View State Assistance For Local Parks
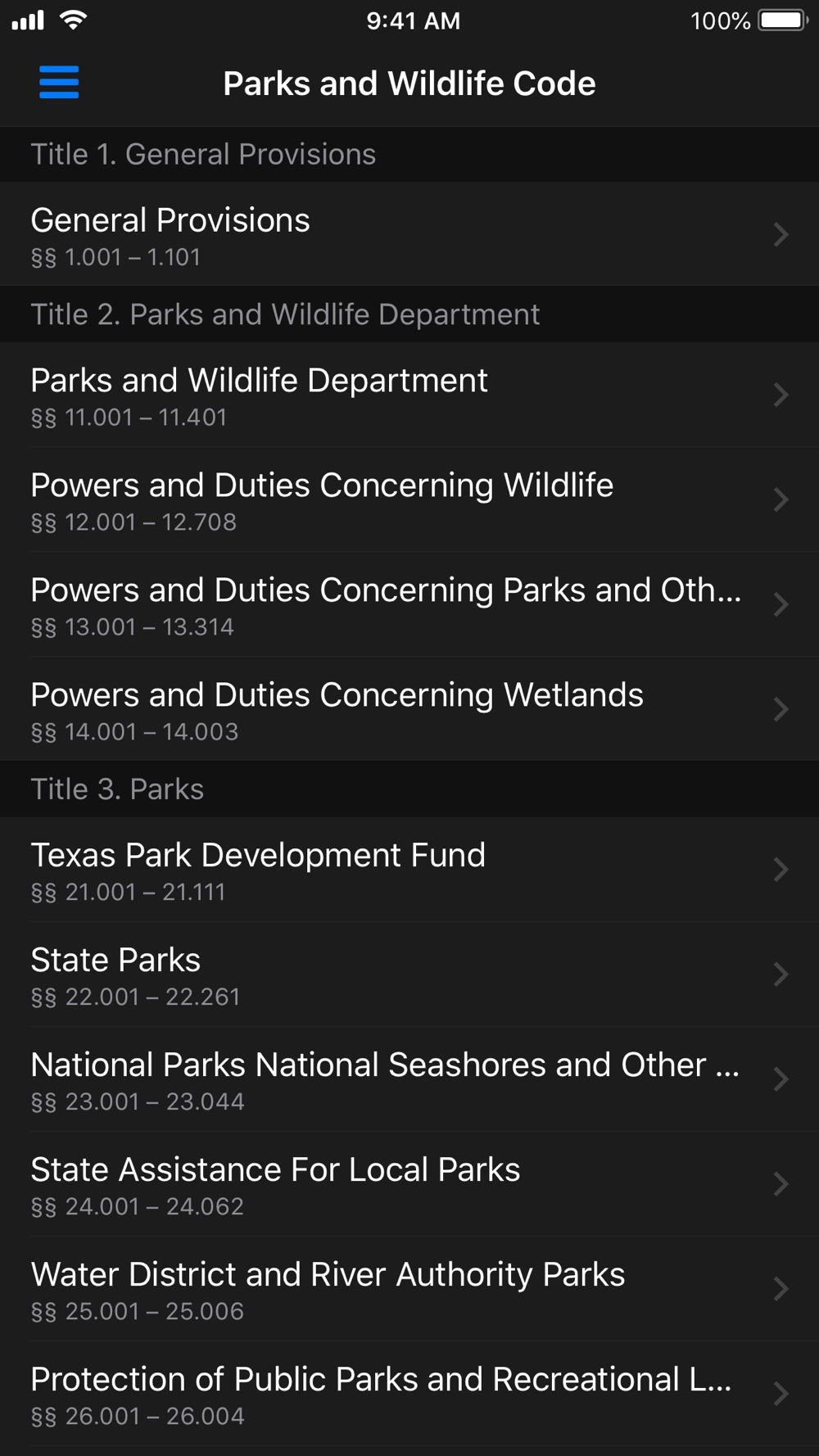Image resolution: width=819 pixels, height=1456 pixels. click(409, 1184)
